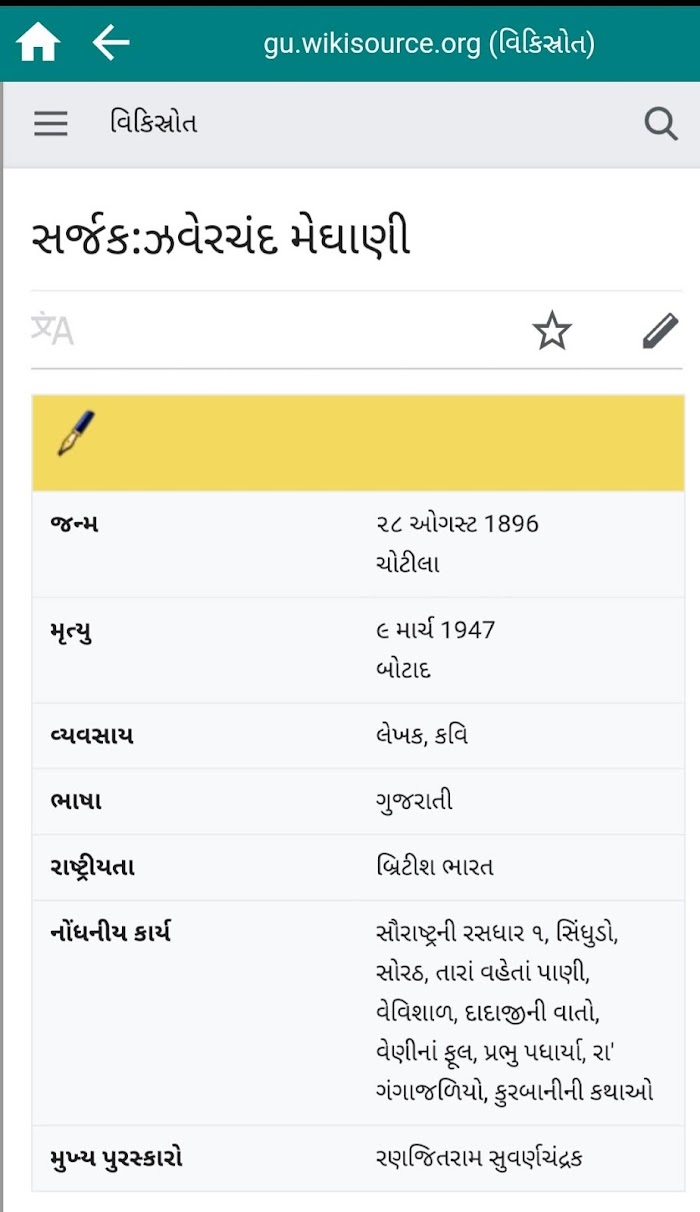Open the language selection icon
The image size is (700, 1212).
click(52, 328)
